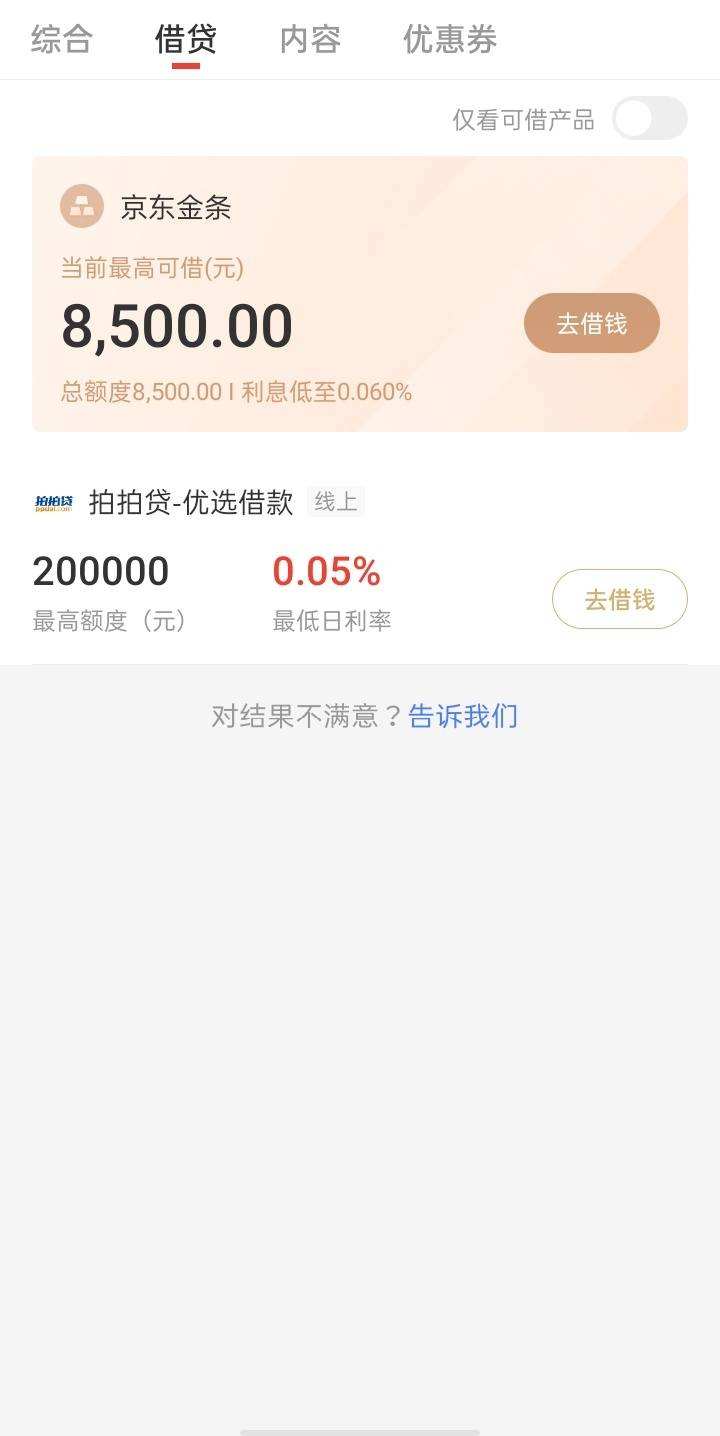Click the 对结果不满意 prompt text
The image size is (720, 1436).
click(300, 715)
